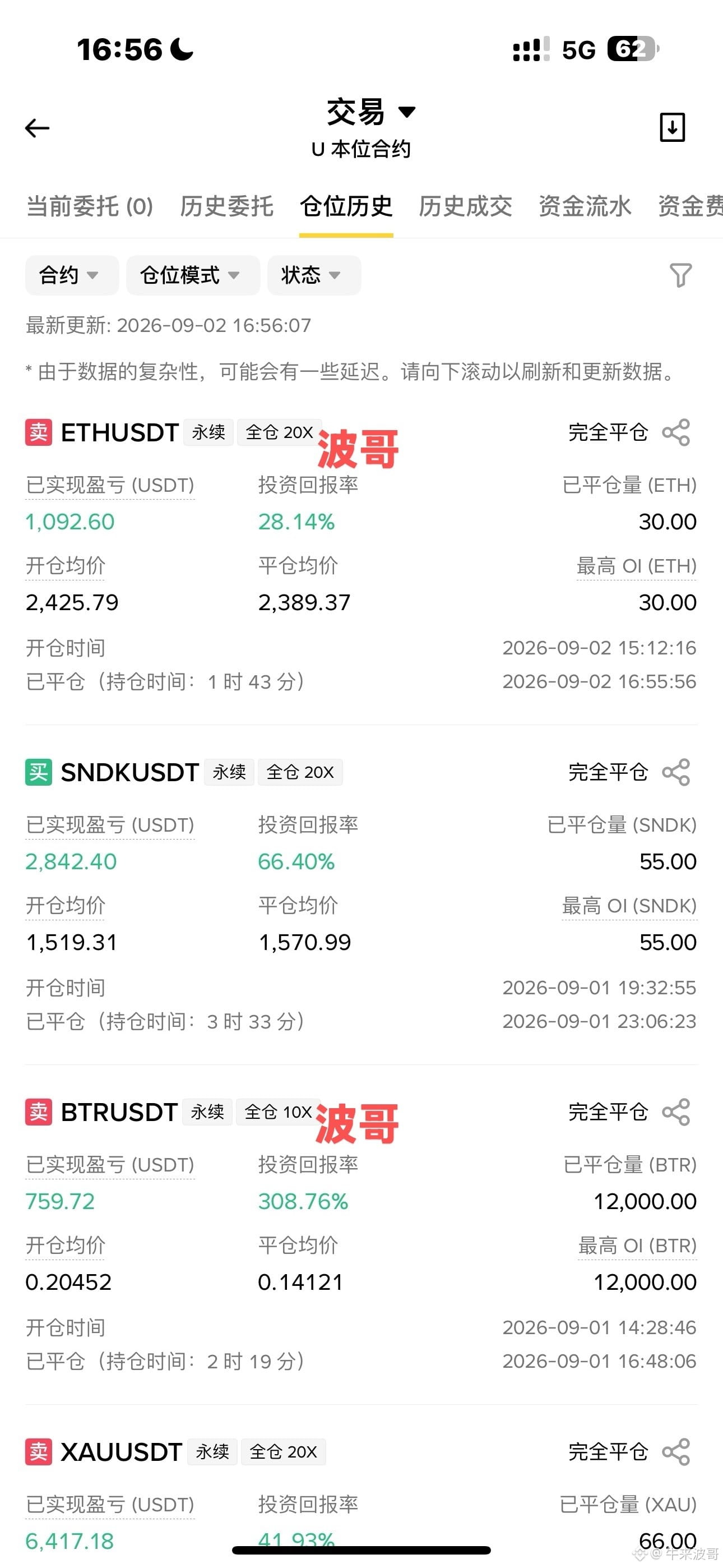
Task: Tap 已实现盈亏 (USDT) label under ETHUSDT
Action: (110, 485)
